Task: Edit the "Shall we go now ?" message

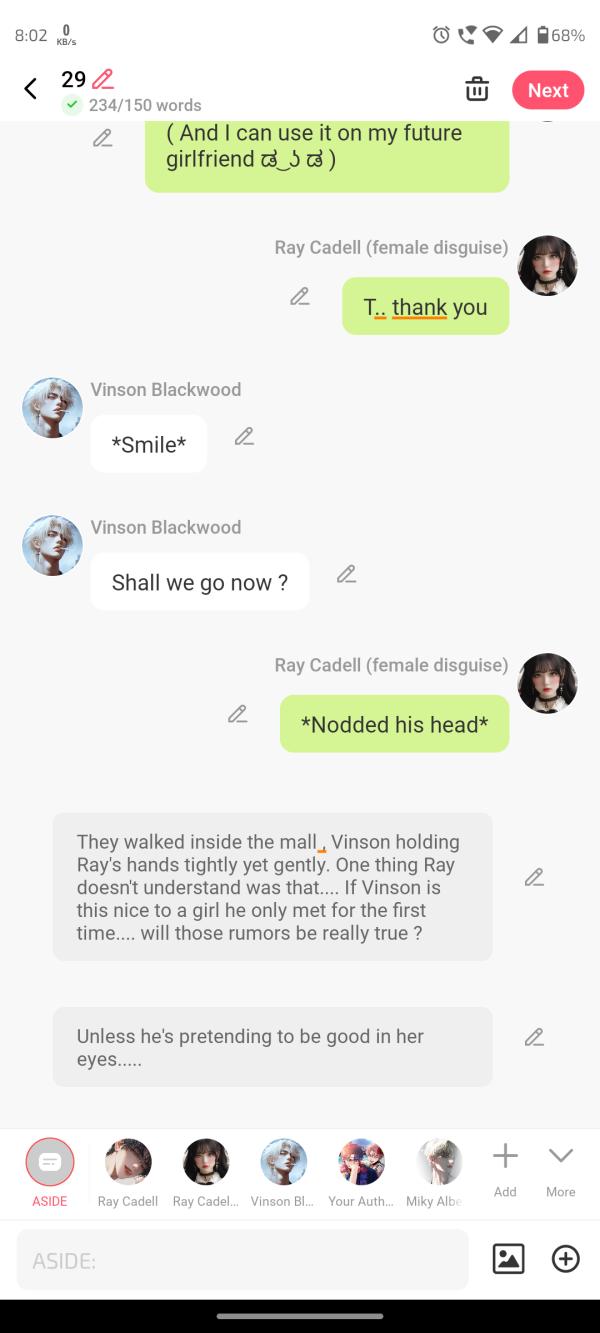Action: click(x=346, y=574)
